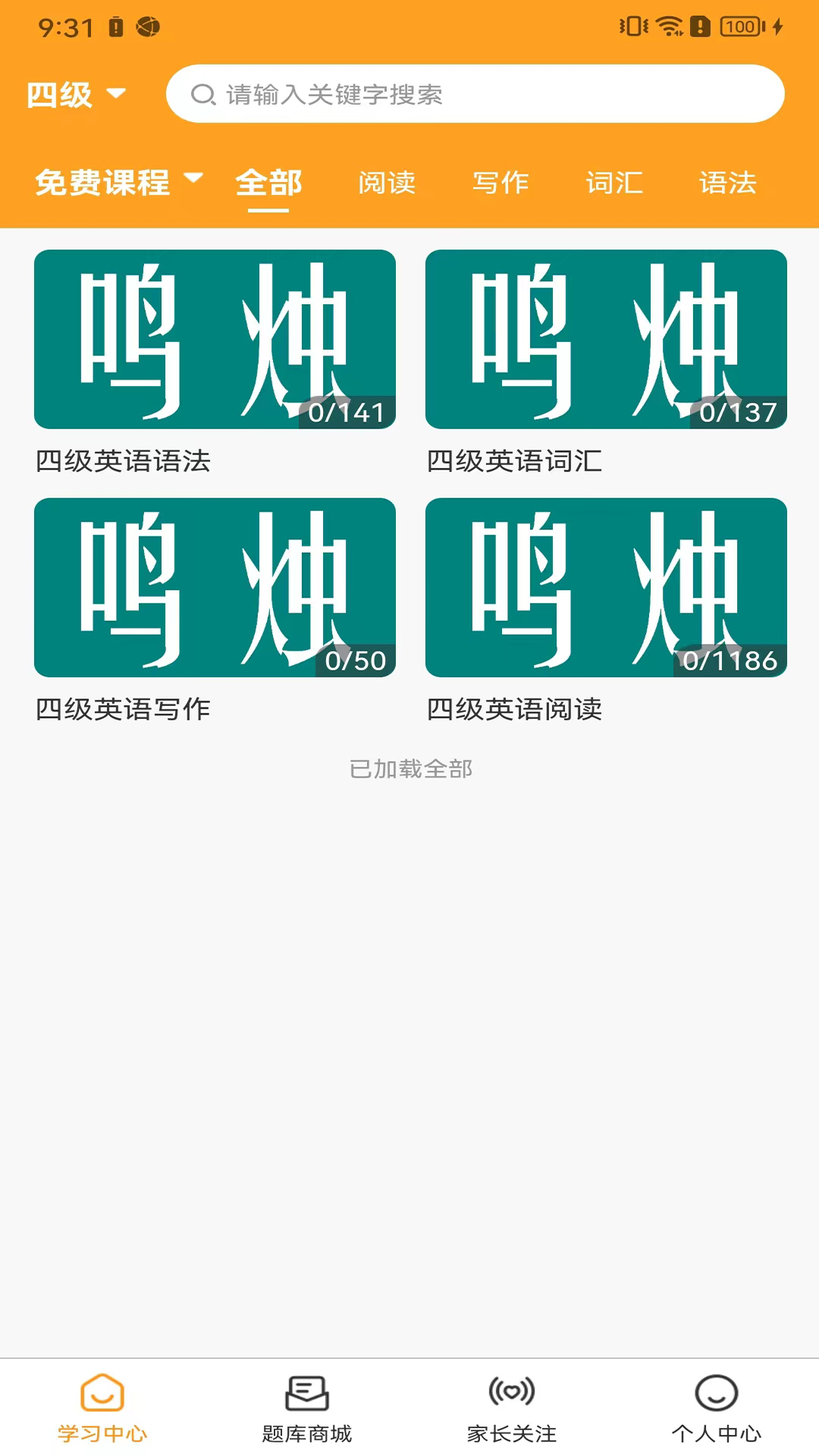Screen dimensions: 819x1456
Task: Open the 四级英语阅读 course
Action: (606, 610)
